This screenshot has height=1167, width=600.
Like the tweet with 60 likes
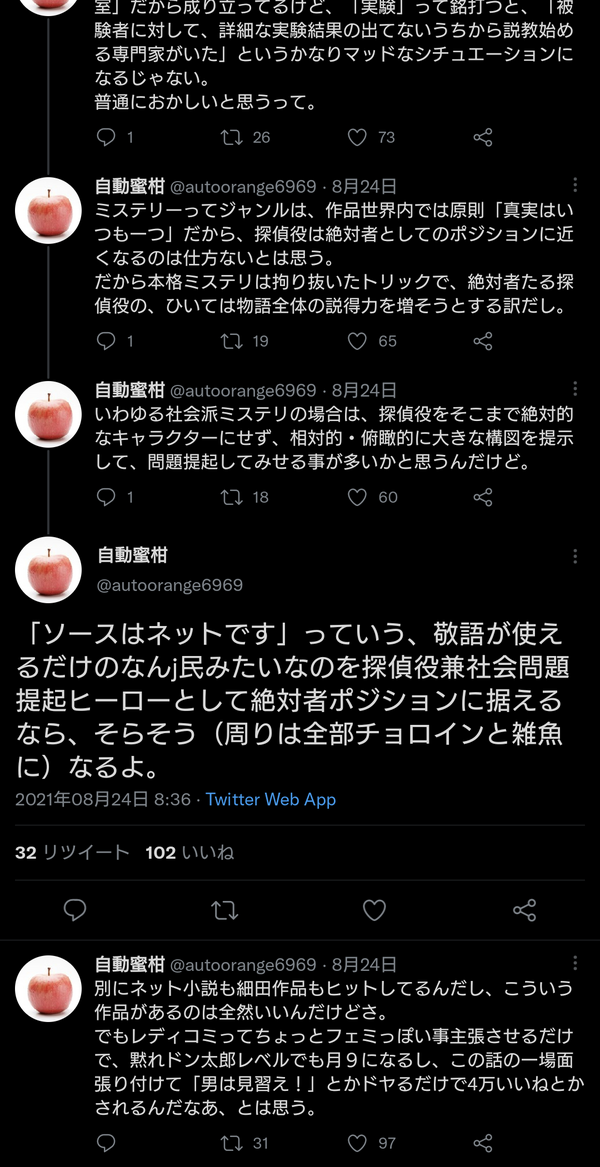(x=358, y=497)
